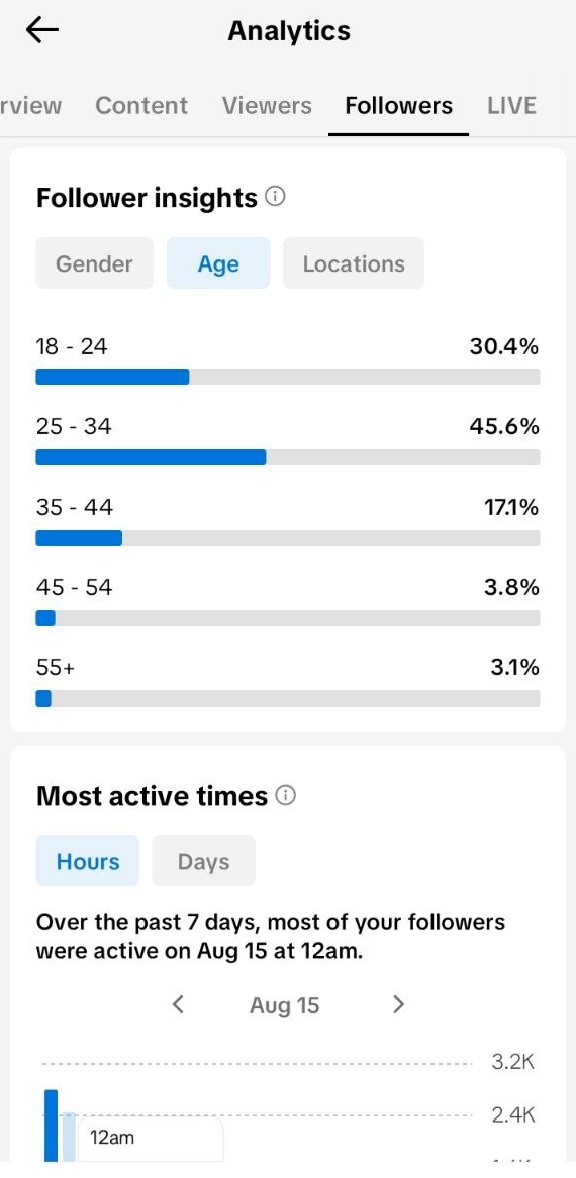Switch active times to Days
Viewport: 576px width, 1178px height.
(x=204, y=861)
